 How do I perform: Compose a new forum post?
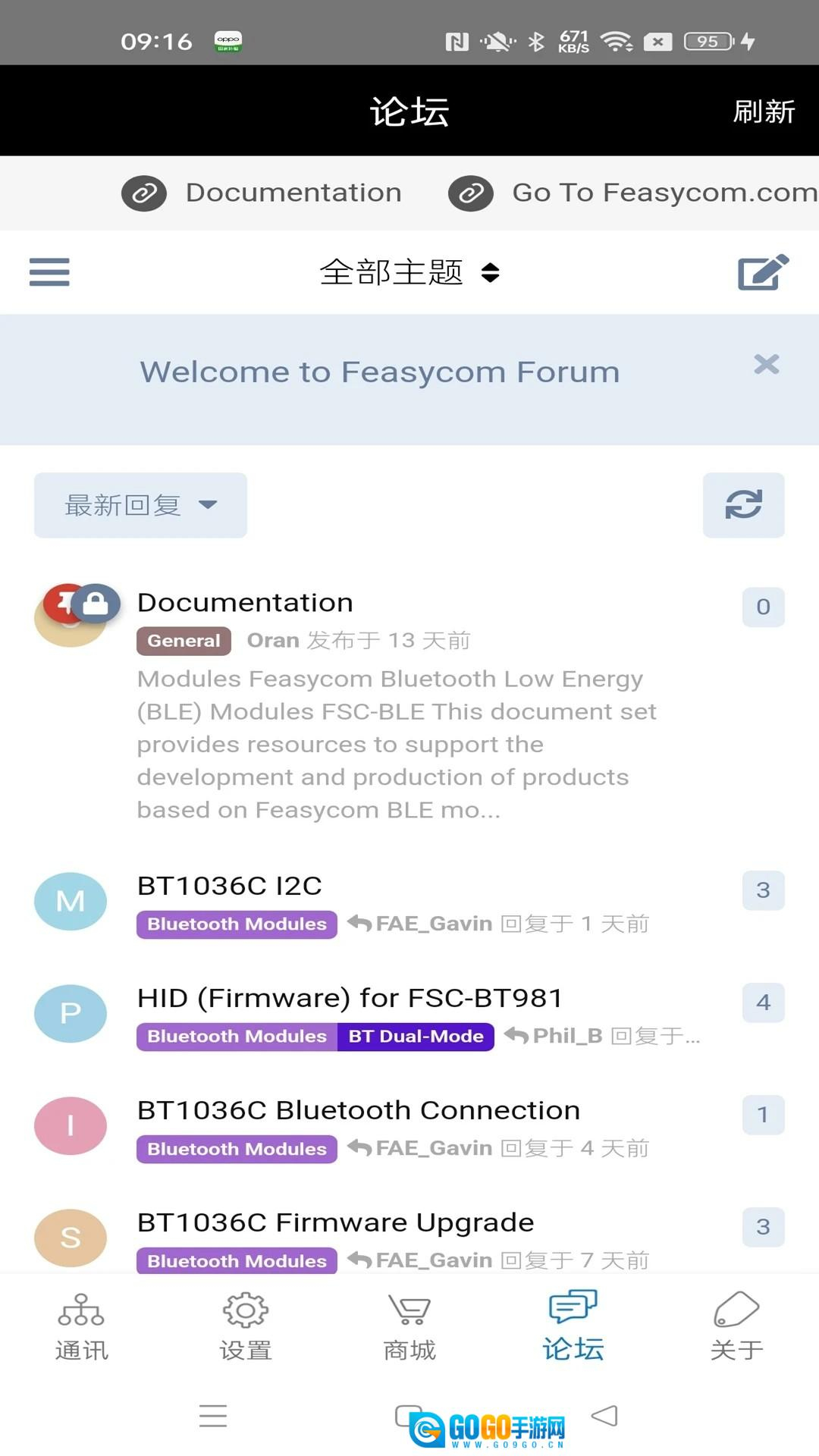pos(763,272)
